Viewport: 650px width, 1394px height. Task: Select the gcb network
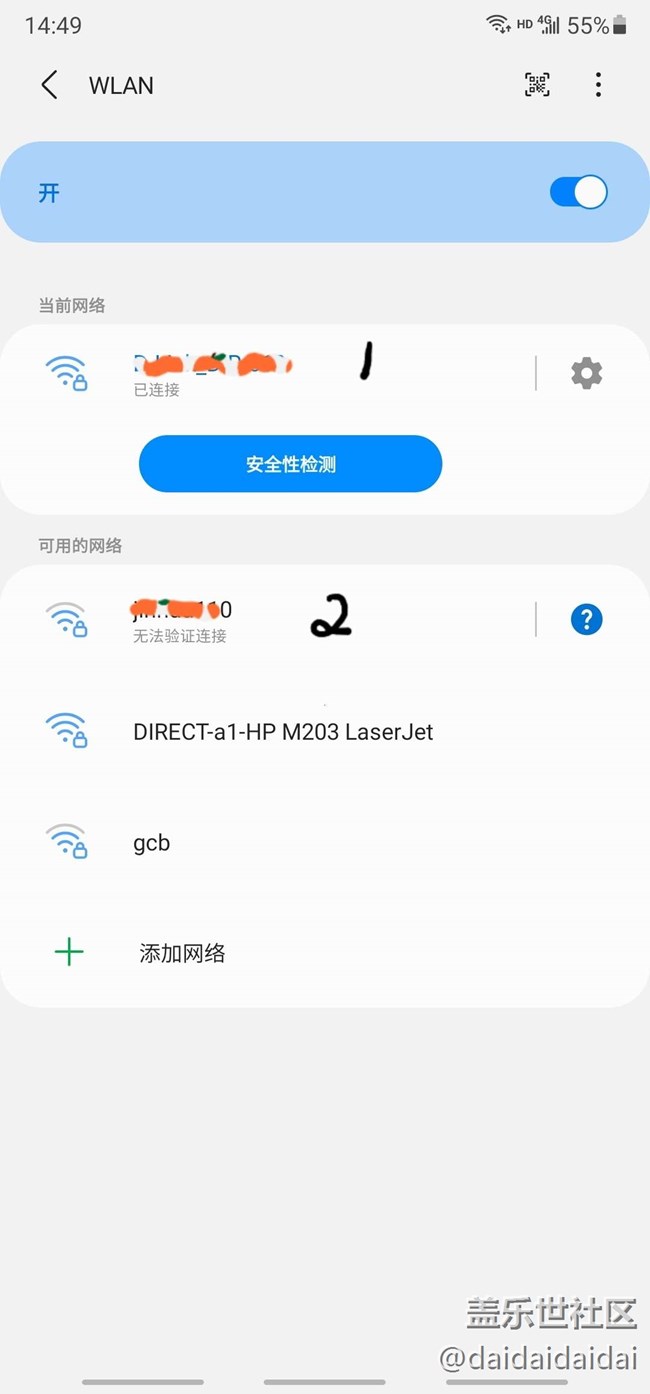tap(152, 843)
